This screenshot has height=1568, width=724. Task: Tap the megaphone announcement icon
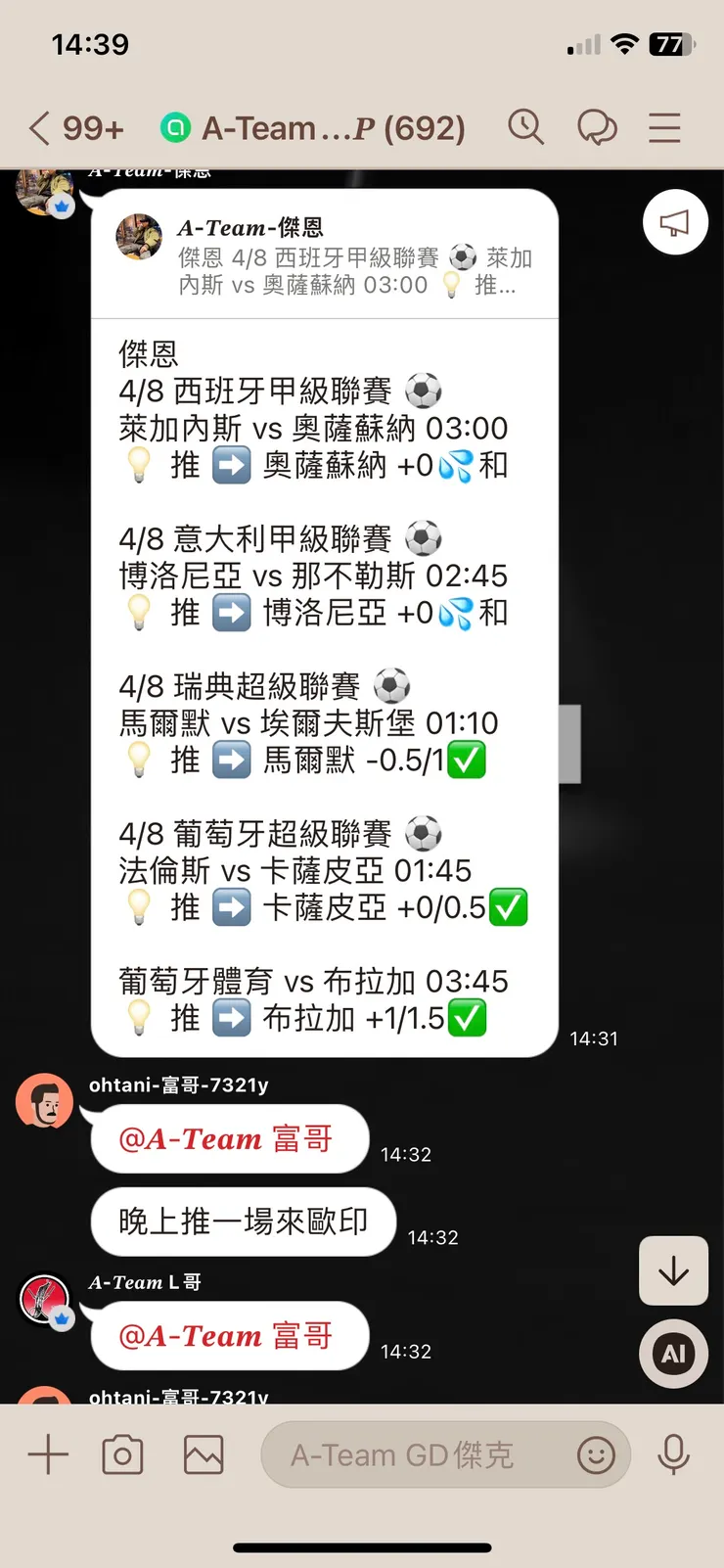pos(674,223)
